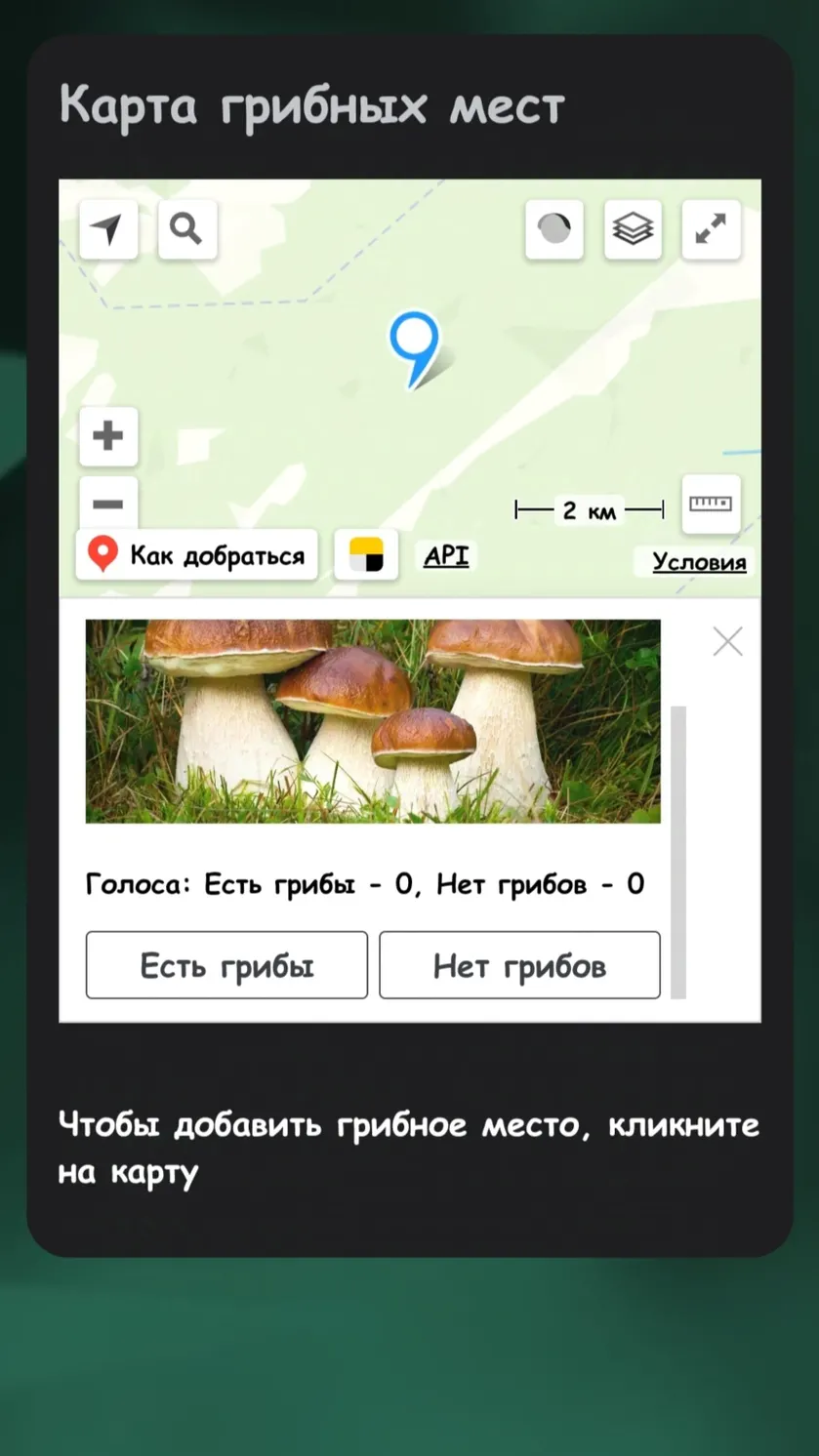This screenshot has width=819, height=1456.
Task: Open the map layers selector
Action: 633,229
